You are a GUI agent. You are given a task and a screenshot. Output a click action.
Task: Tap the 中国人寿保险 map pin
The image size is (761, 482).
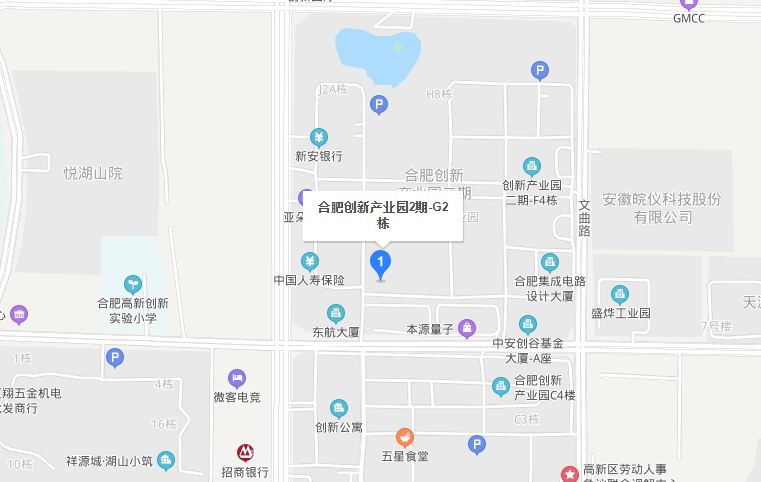(x=310, y=262)
